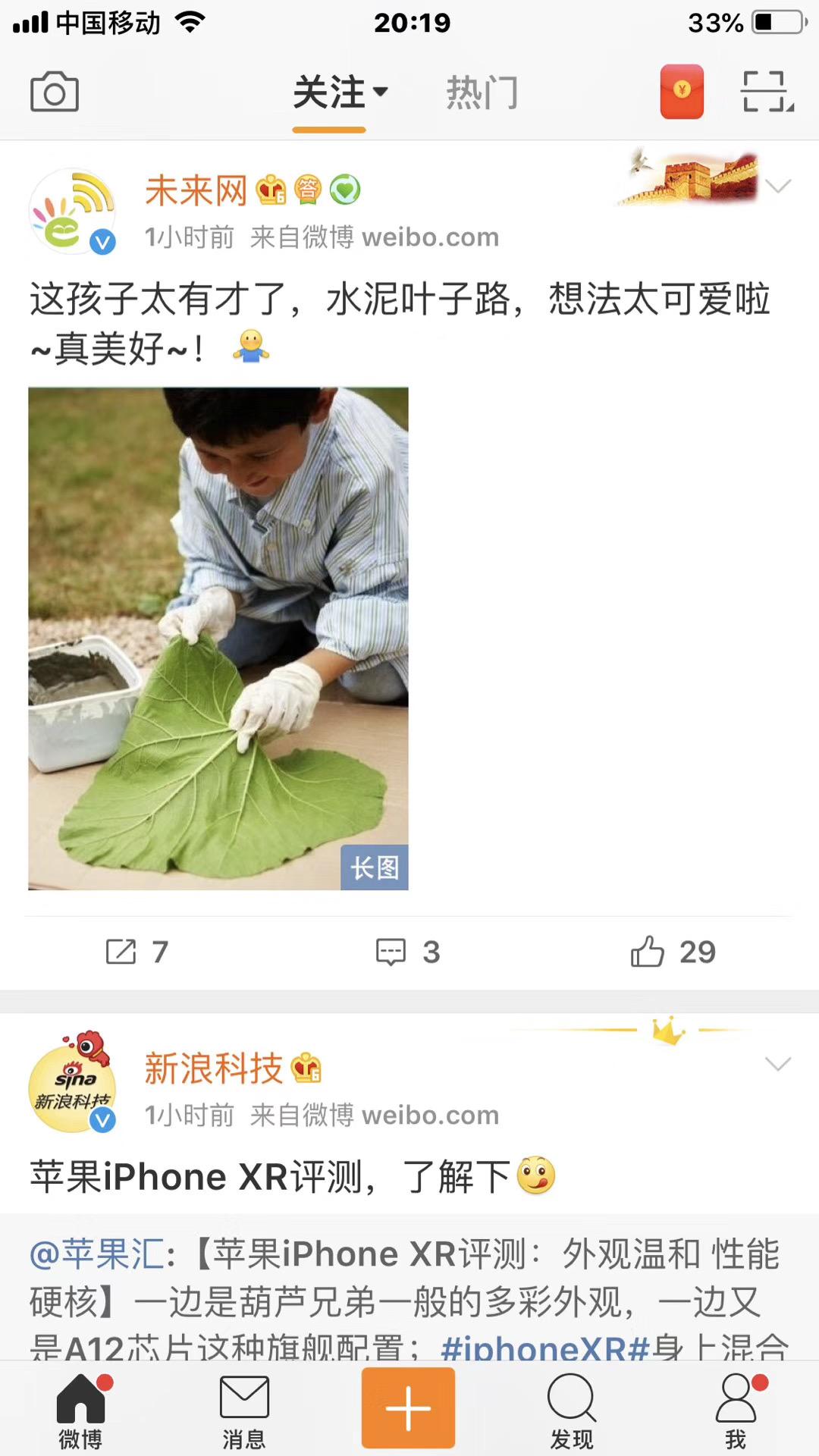
Task: Open the QR scan icon
Action: 766,92
